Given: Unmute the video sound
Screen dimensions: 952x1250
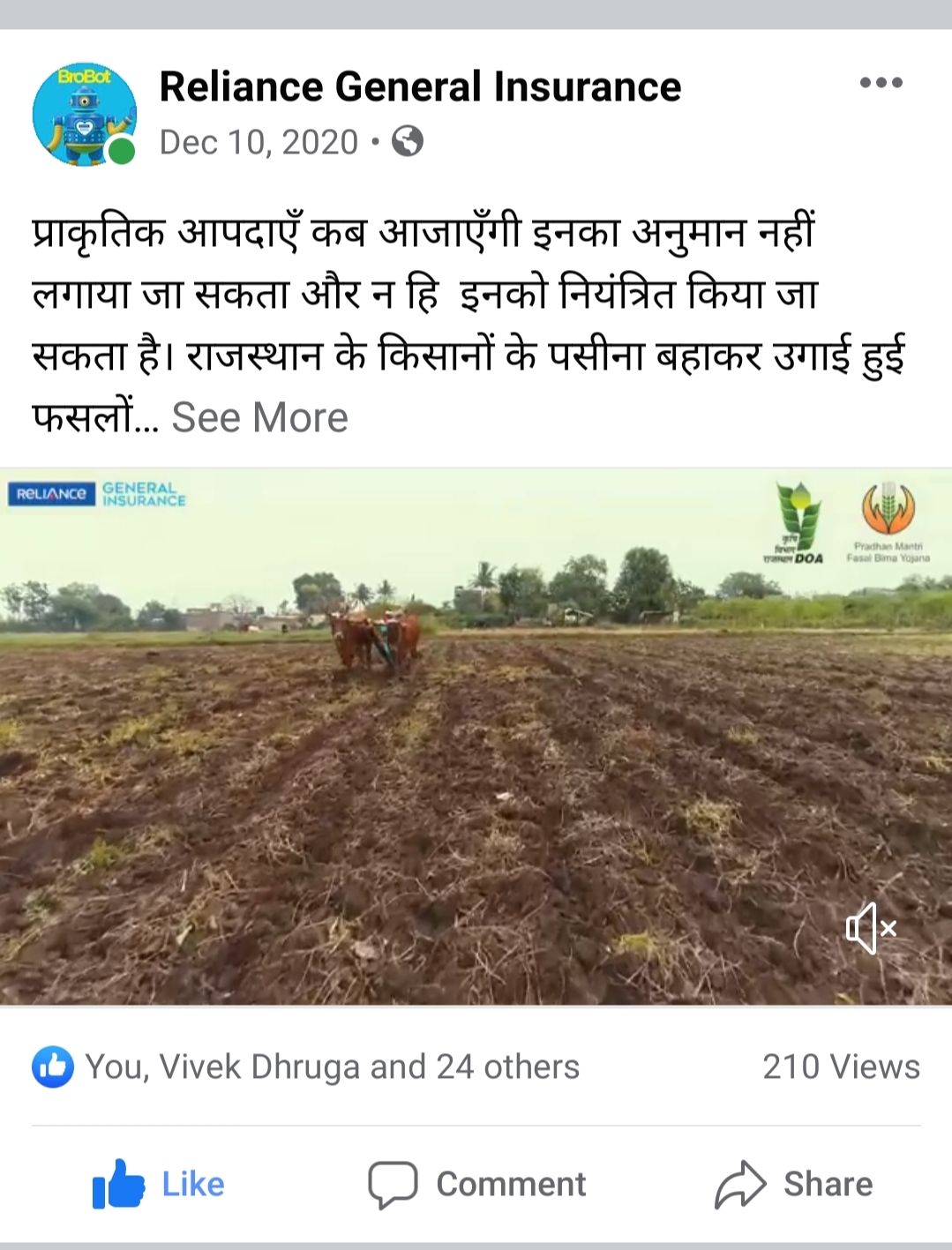Looking at the screenshot, I should click(871, 928).
